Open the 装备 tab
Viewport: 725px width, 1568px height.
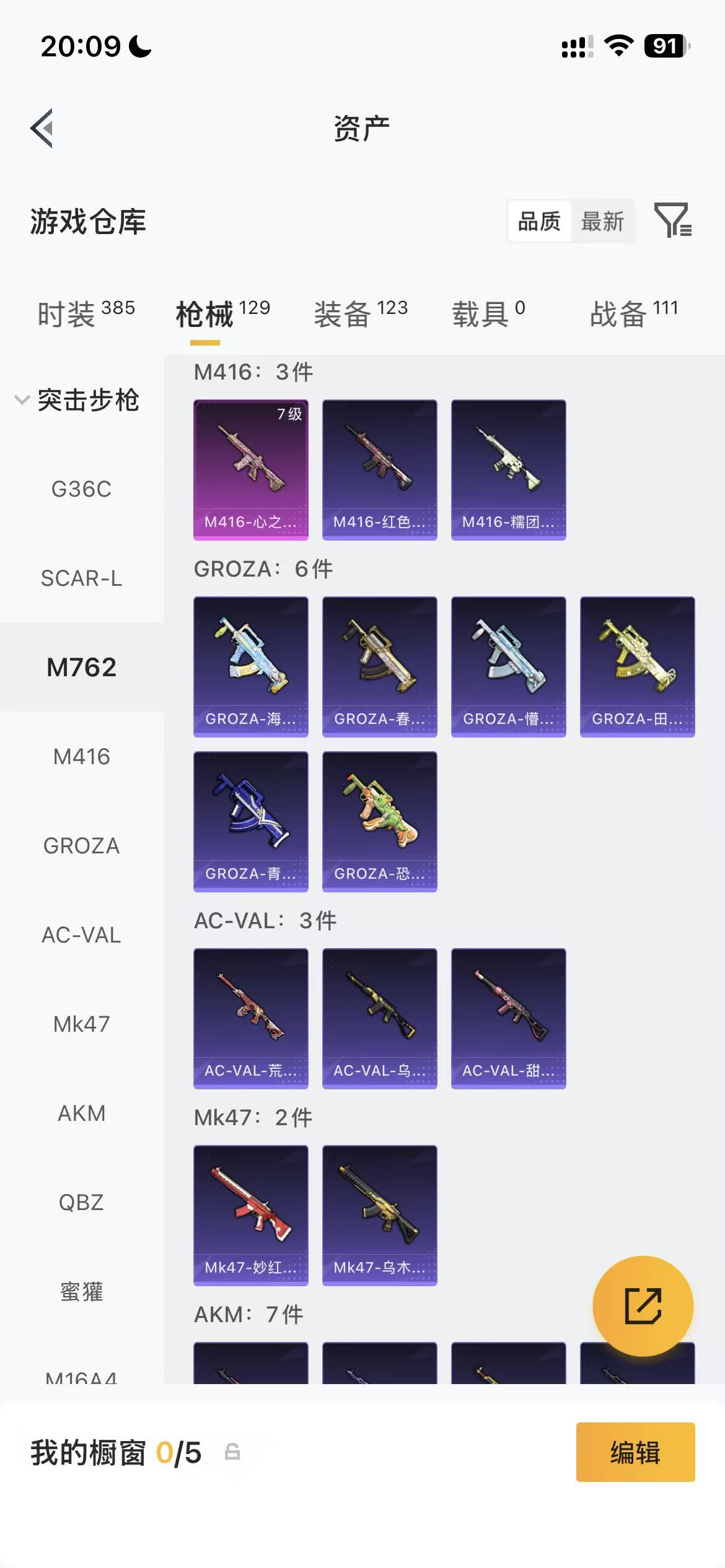pyautogui.click(x=361, y=313)
